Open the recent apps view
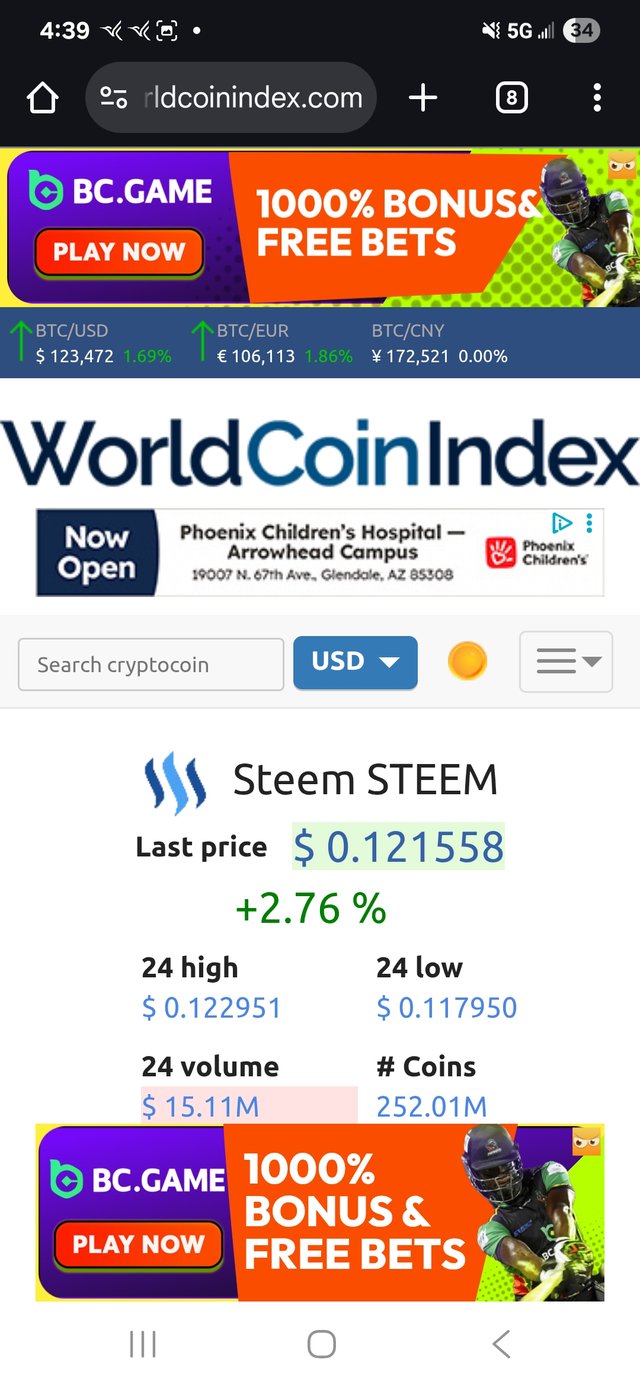640x1387 pixels. pyautogui.click(x=143, y=1344)
